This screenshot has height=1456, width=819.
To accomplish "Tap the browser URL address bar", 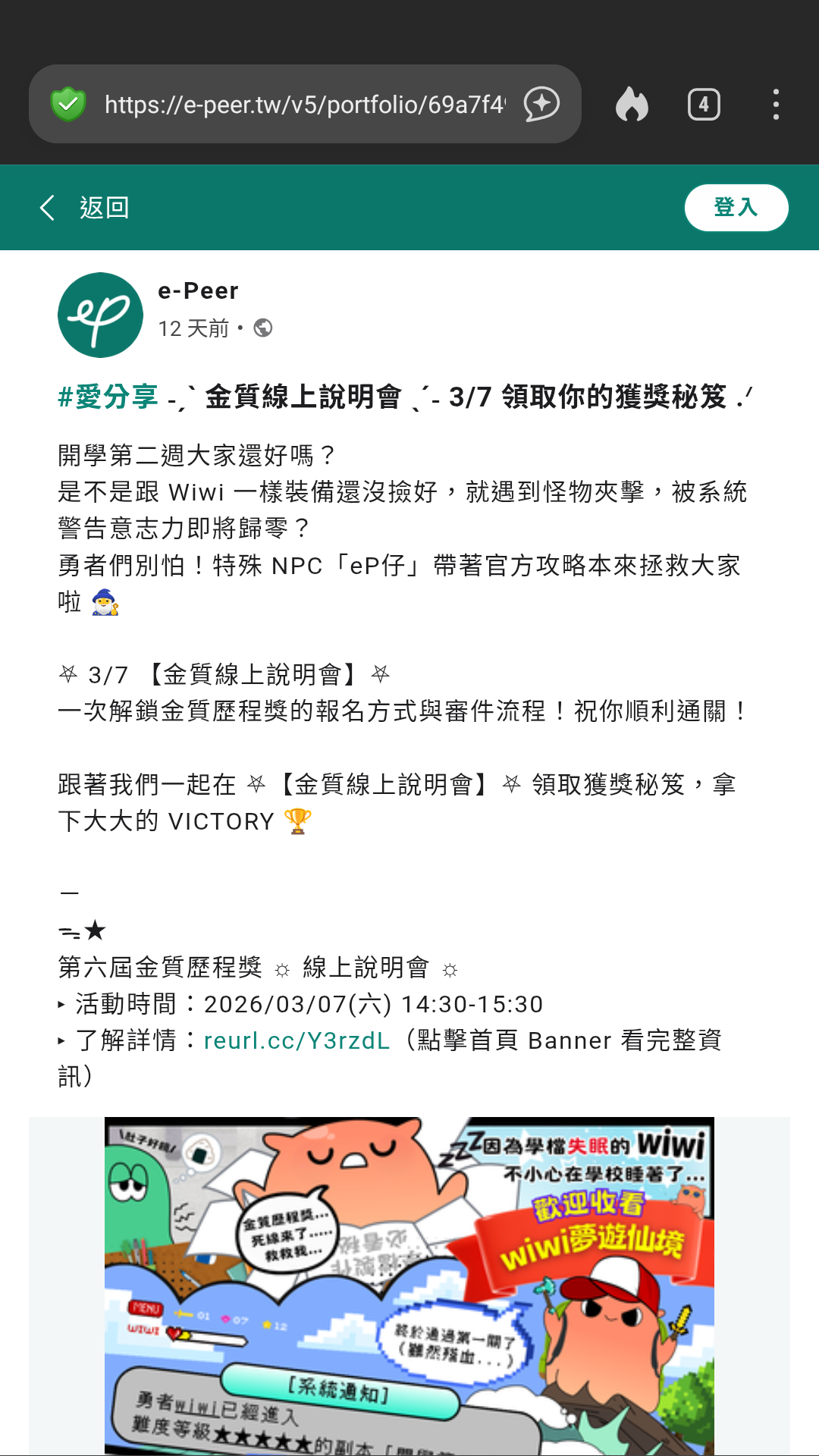I will click(x=303, y=104).
